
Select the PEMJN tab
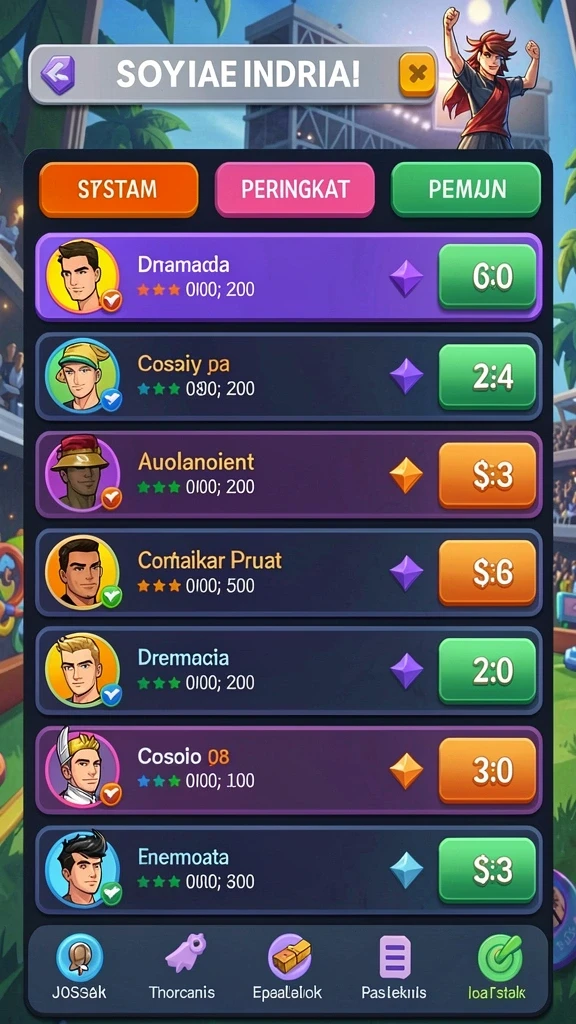466,189
